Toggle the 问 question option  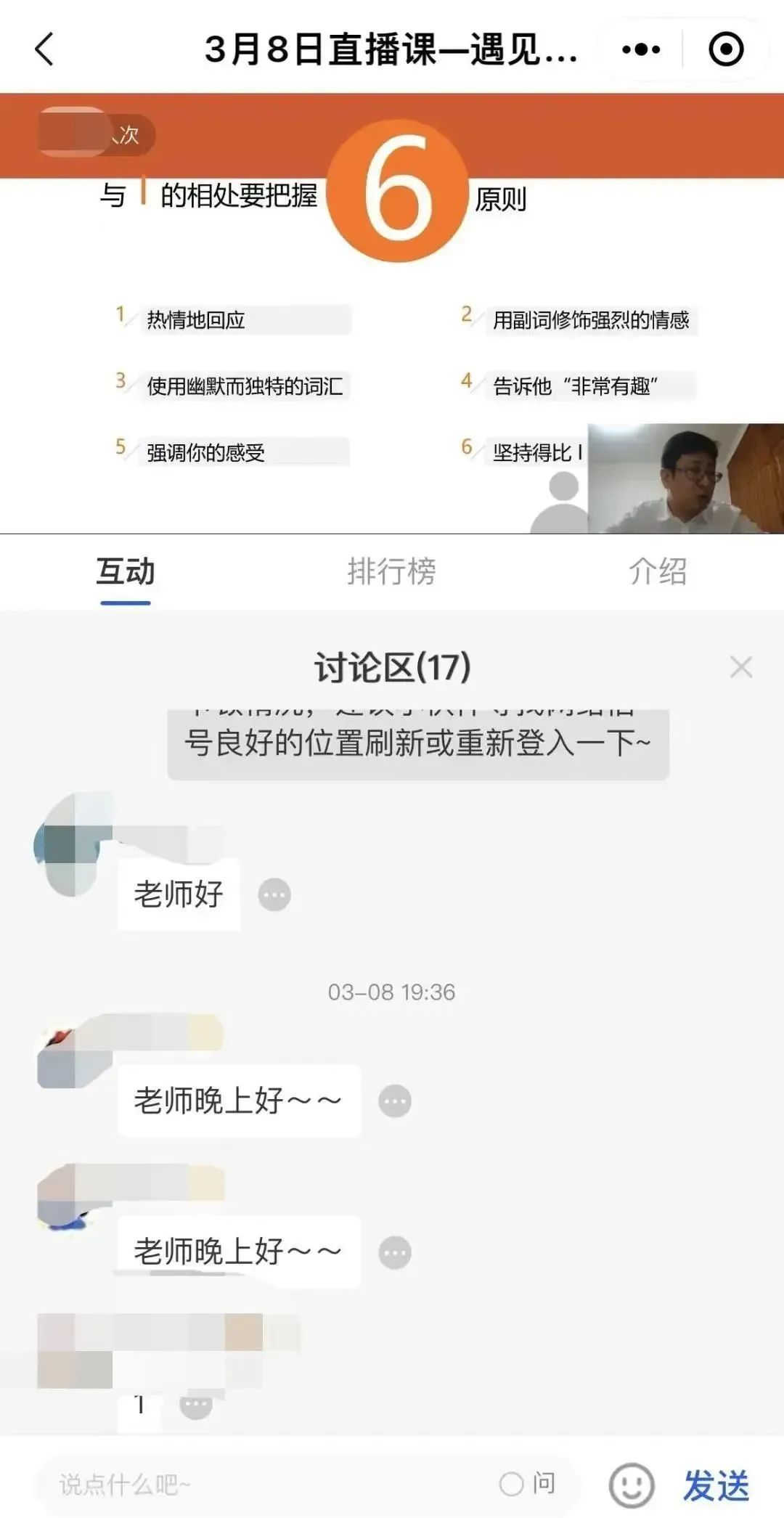528,1484
